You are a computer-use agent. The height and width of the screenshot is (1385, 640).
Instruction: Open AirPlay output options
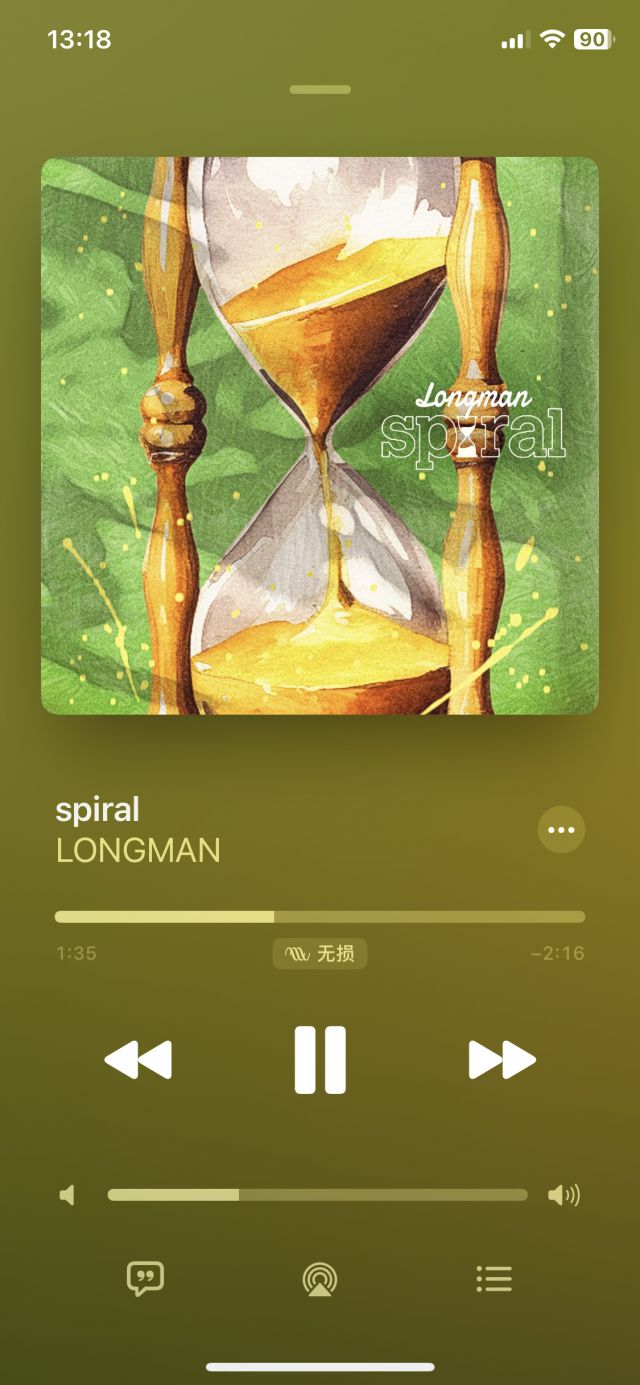320,1279
